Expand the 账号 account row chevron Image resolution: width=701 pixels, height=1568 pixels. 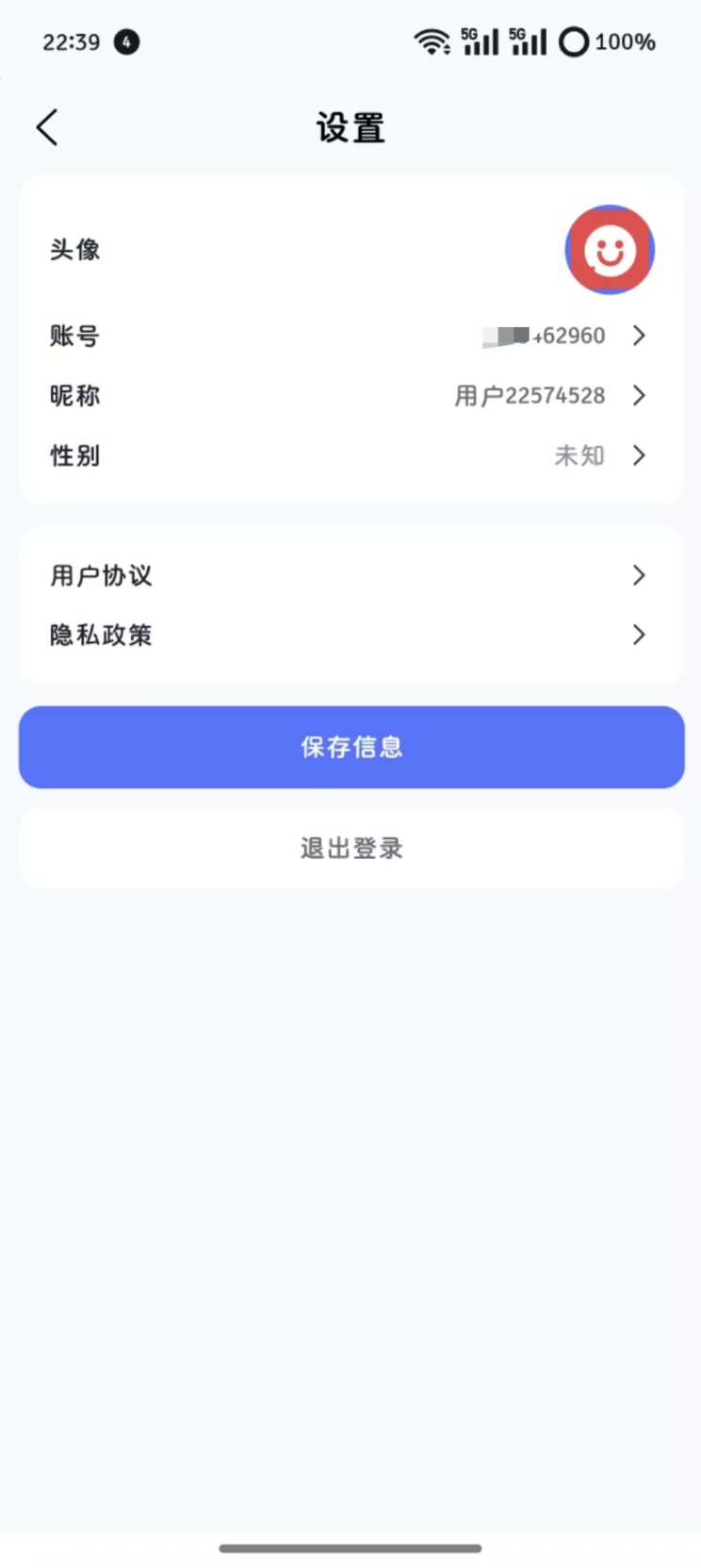639,335
